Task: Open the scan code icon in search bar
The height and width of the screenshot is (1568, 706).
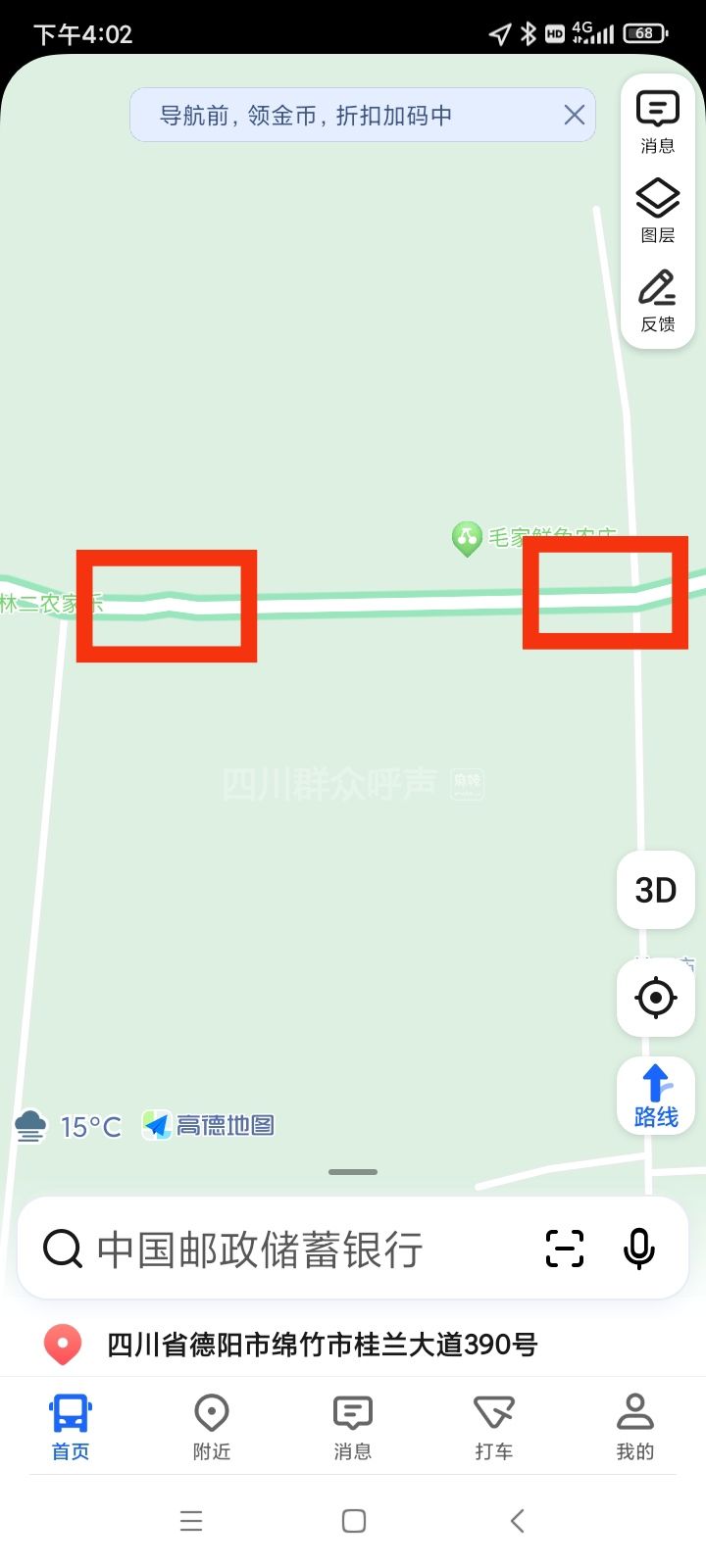Action: [564, 1249]
